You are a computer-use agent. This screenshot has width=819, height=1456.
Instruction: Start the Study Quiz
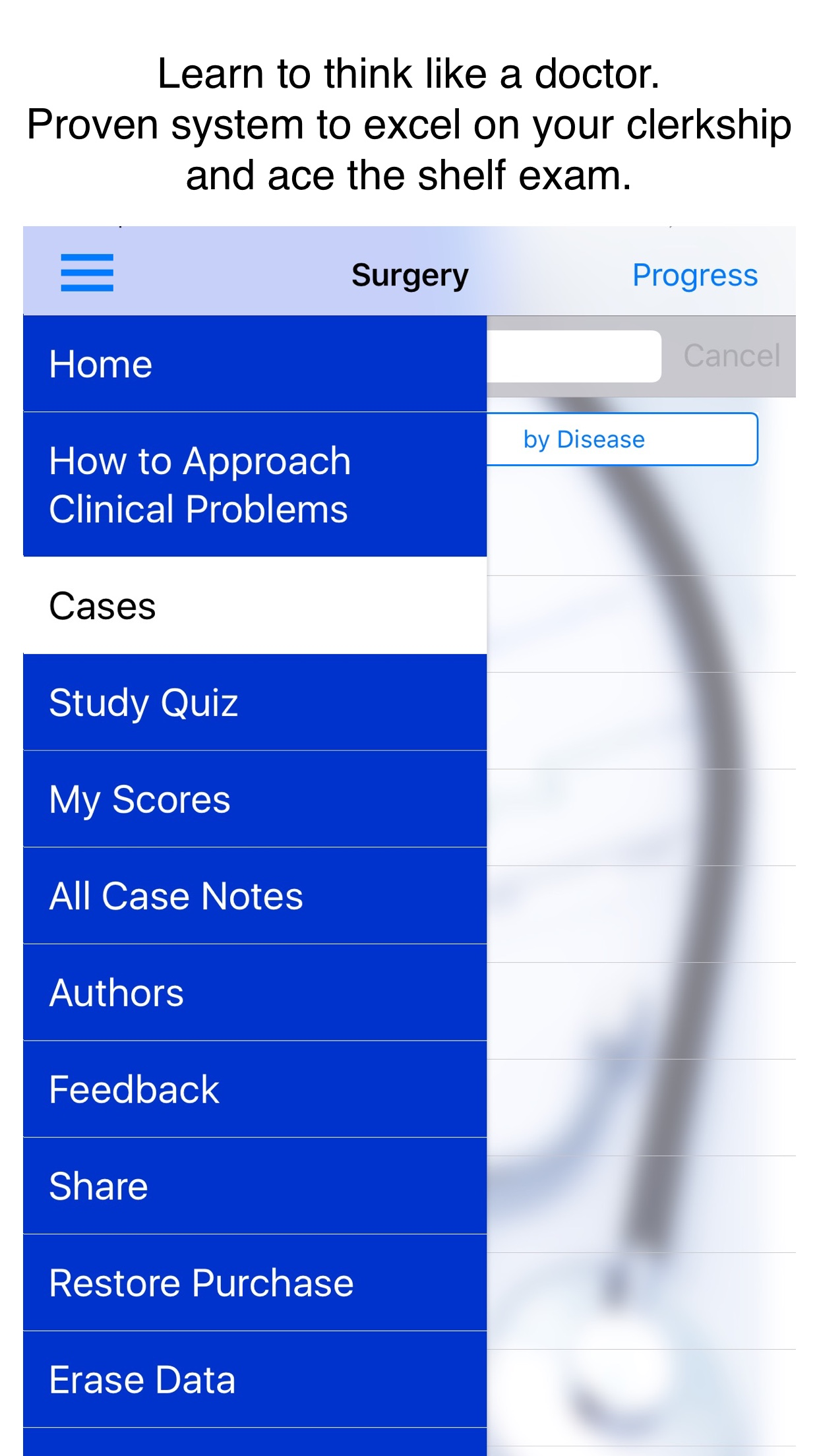(255, 702)
